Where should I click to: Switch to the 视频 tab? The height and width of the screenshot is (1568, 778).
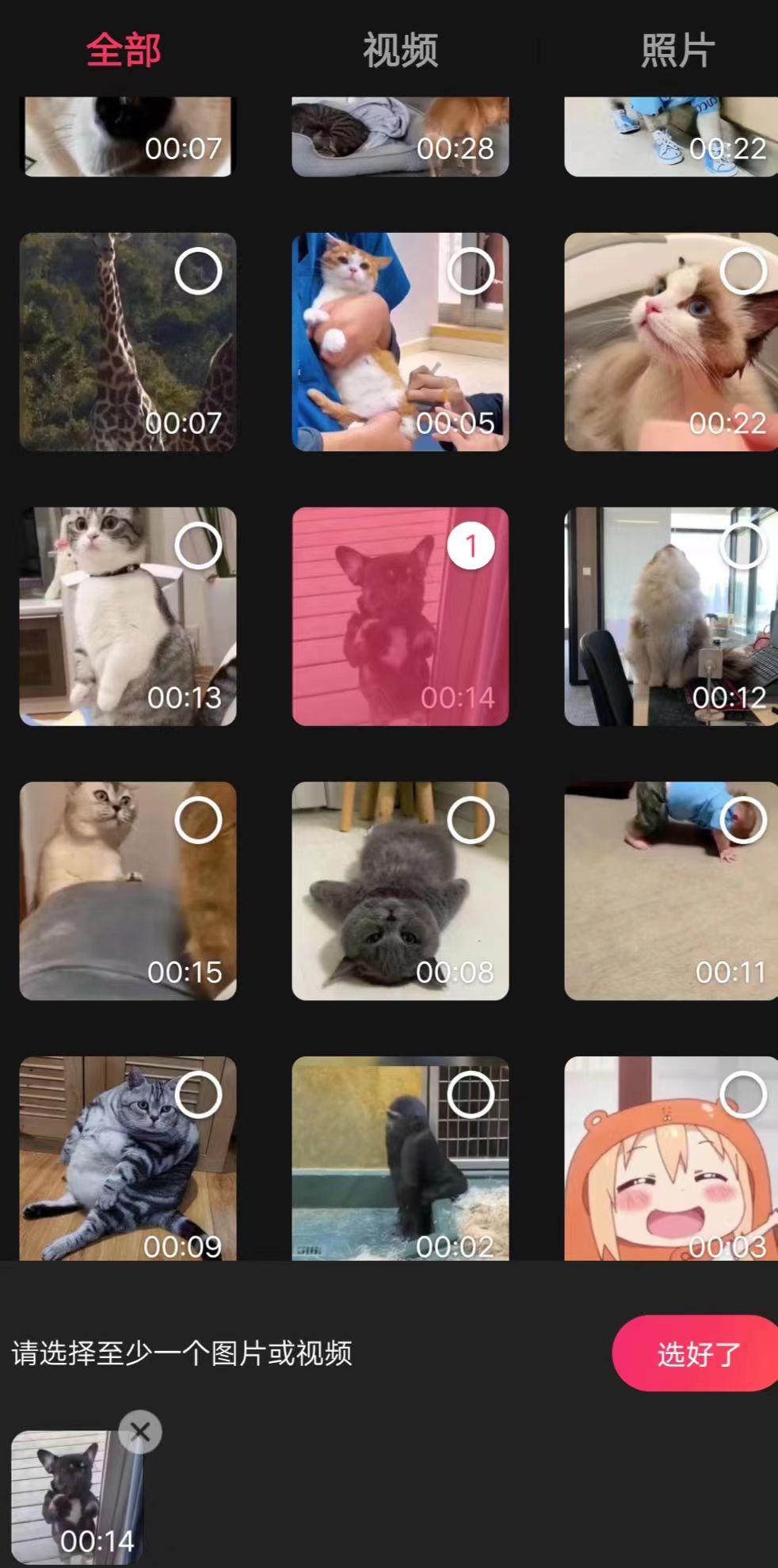(x=400, y=50)
